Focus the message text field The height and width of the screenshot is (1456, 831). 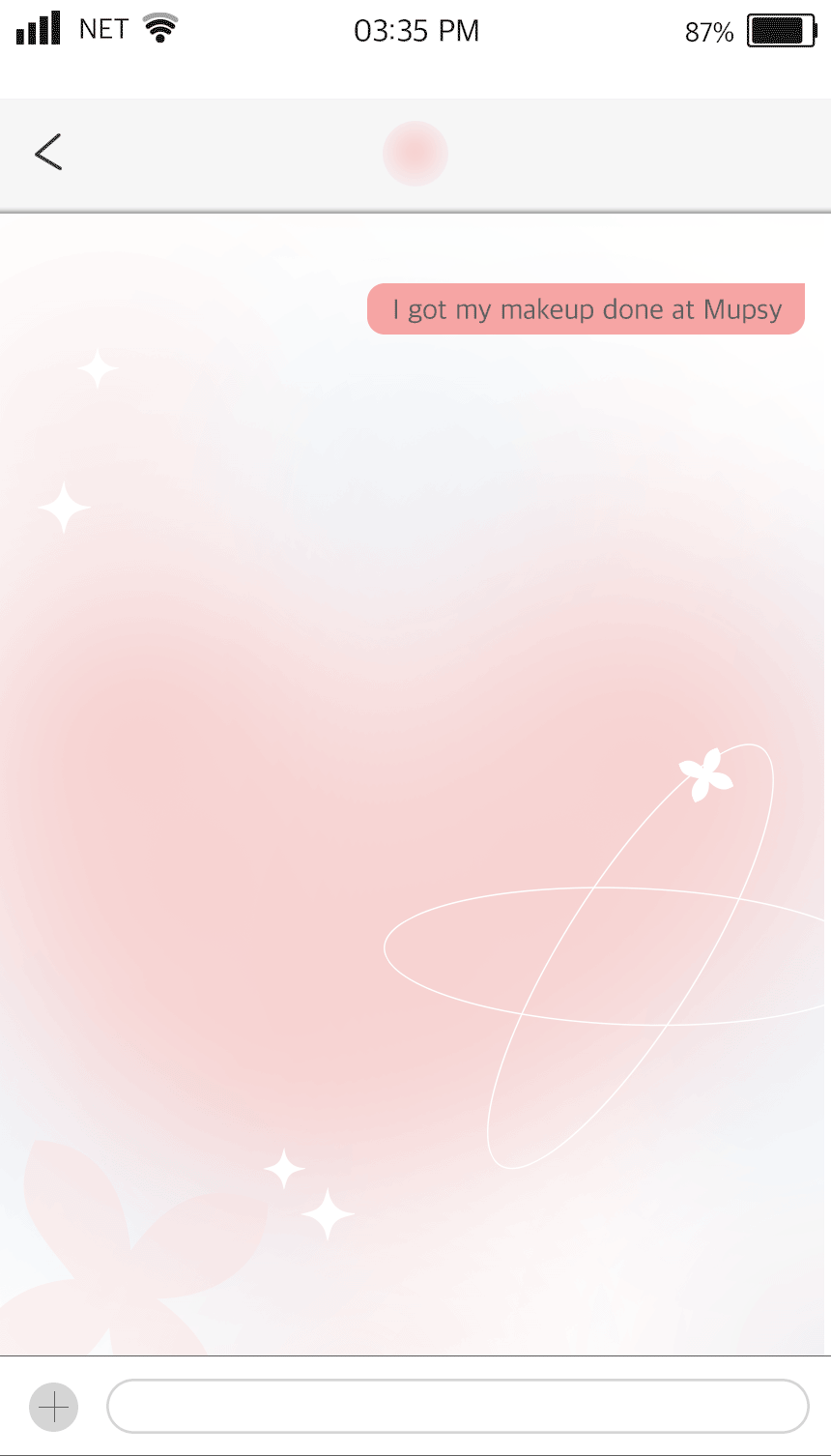pyautogui.click(x=457, y=1406)
